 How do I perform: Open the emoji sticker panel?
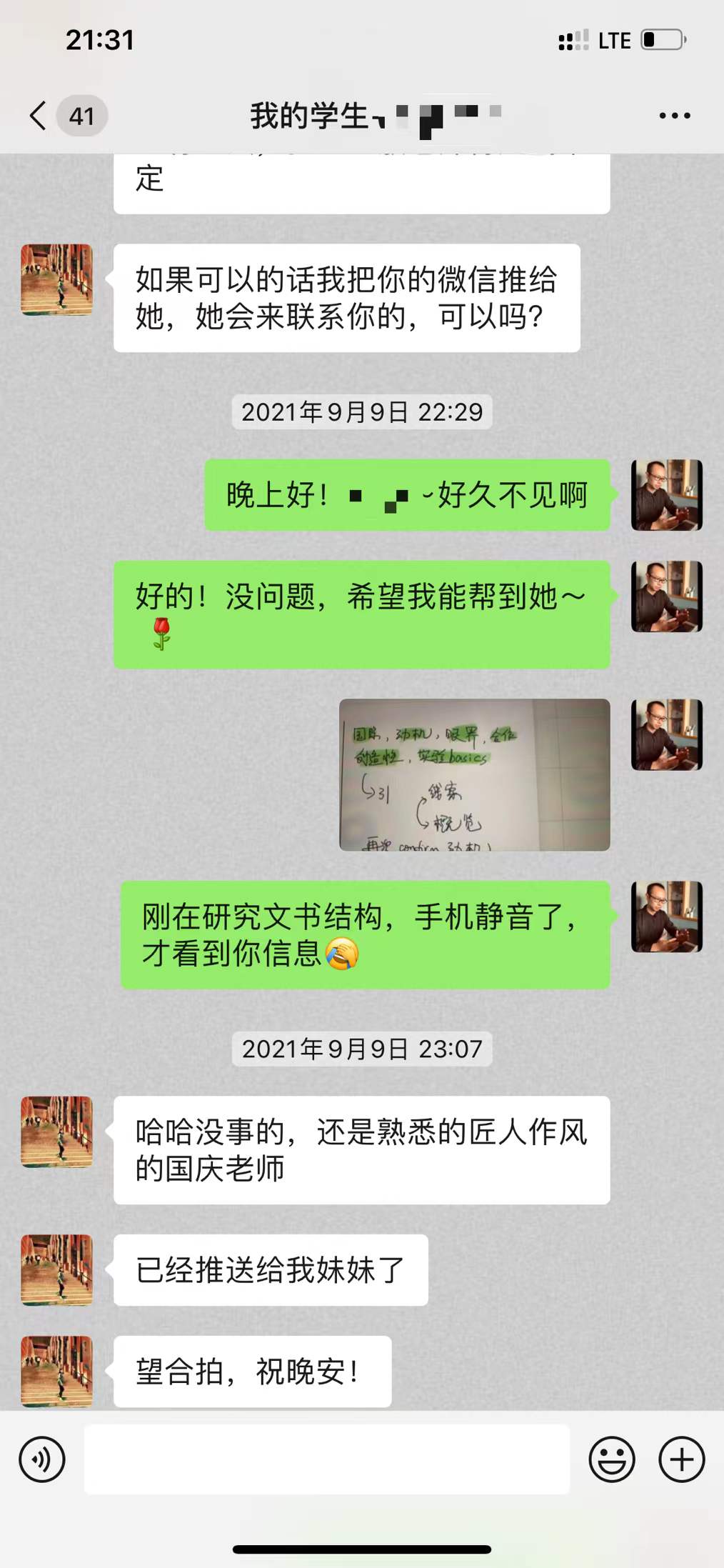pos(611,1459)
